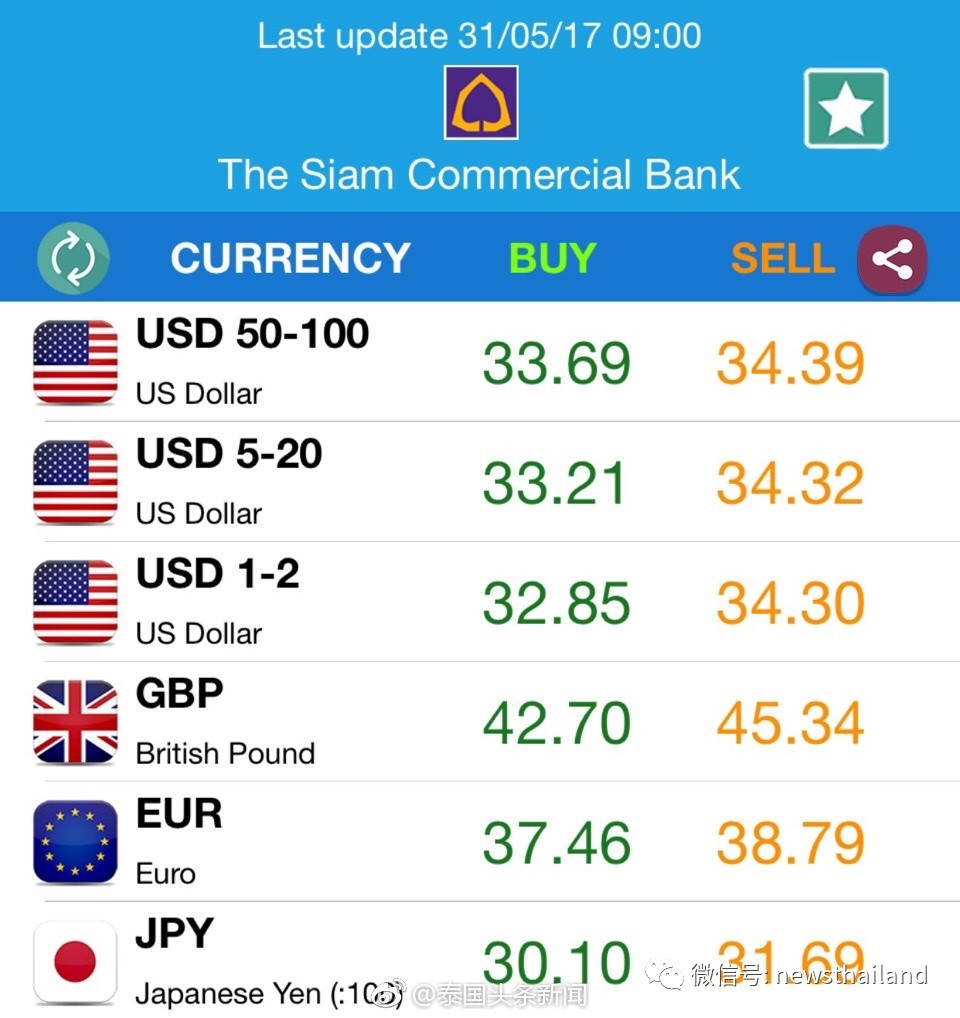Open the USD 50-100 rate row

pos(480,362)
